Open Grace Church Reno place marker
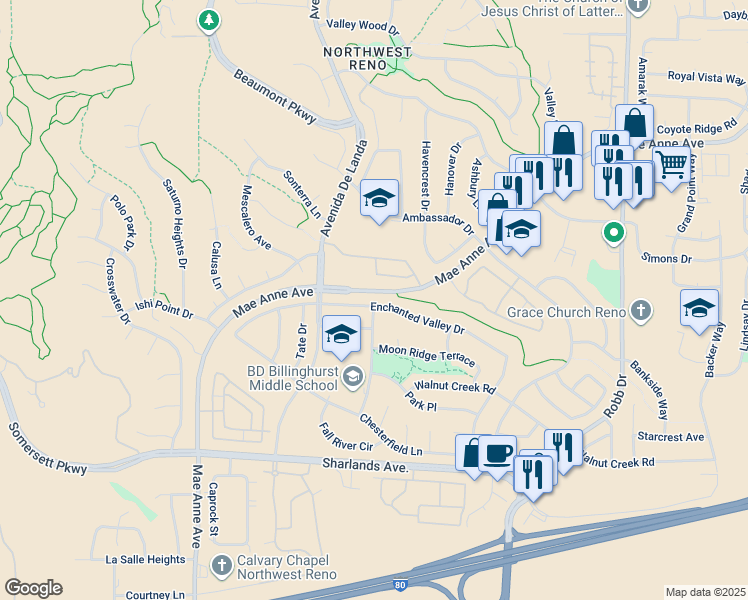The height and width of the screenshot is (600, 748). coord(641,312)
